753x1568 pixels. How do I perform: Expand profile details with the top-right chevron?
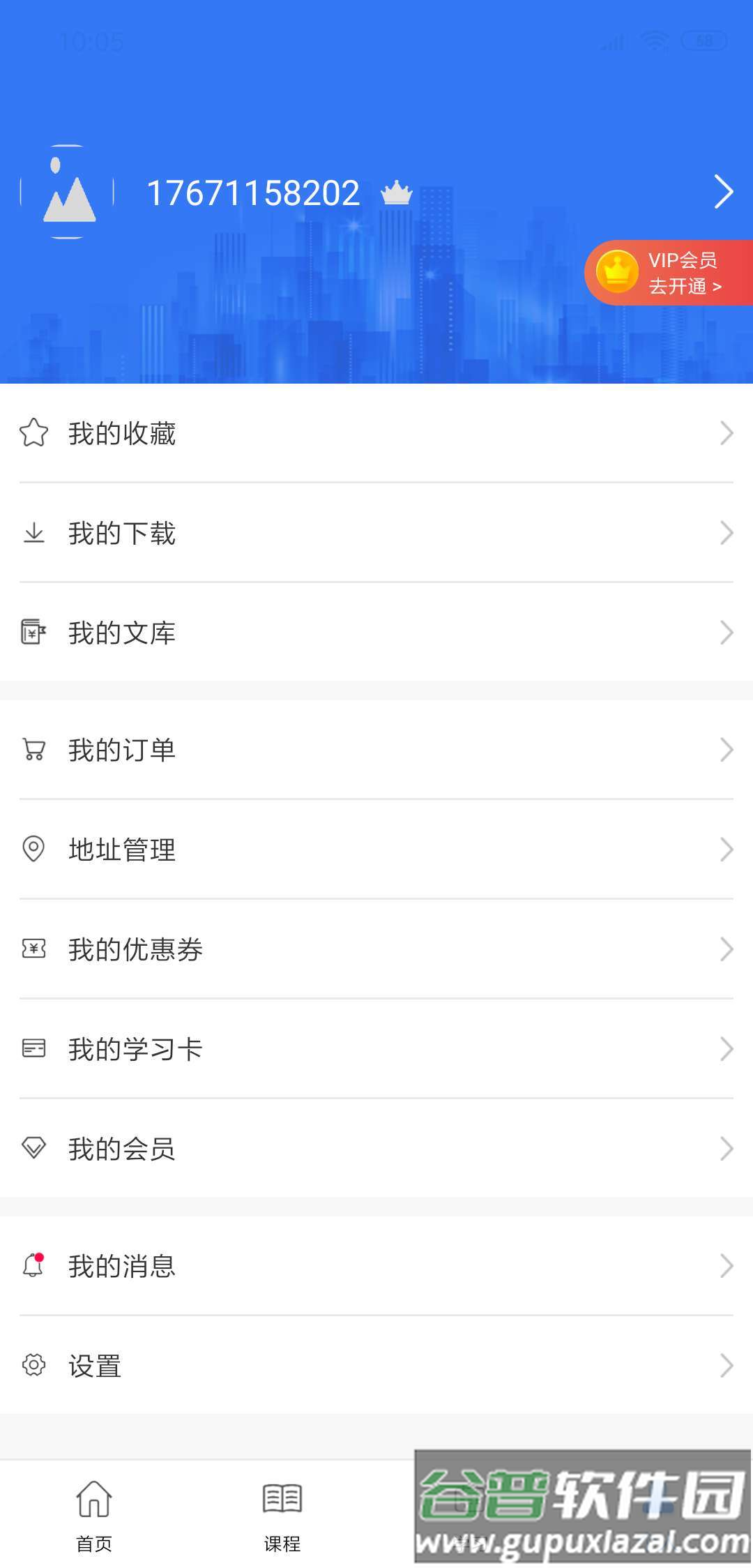tap(724, 193)
